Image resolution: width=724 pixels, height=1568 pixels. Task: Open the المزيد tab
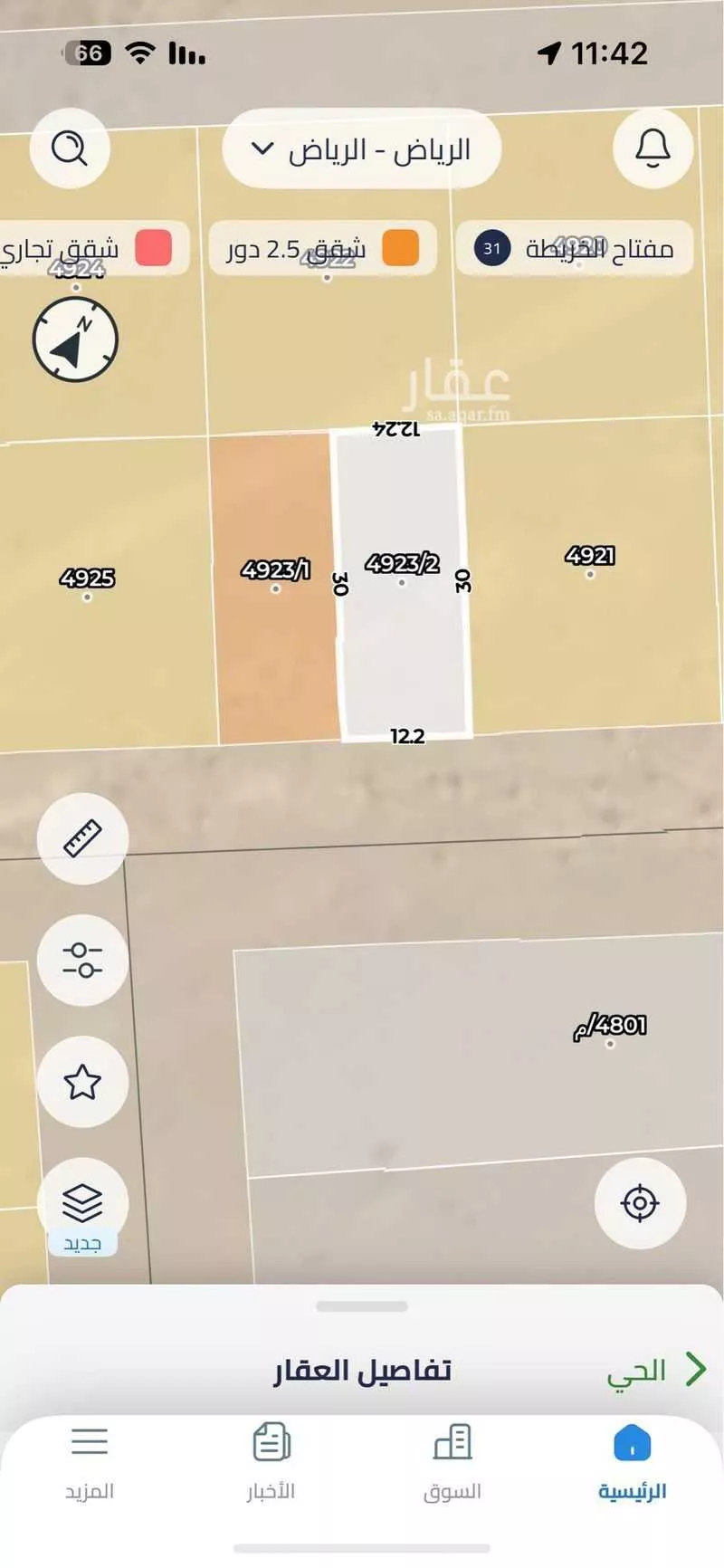click(x=90, y=1462)
